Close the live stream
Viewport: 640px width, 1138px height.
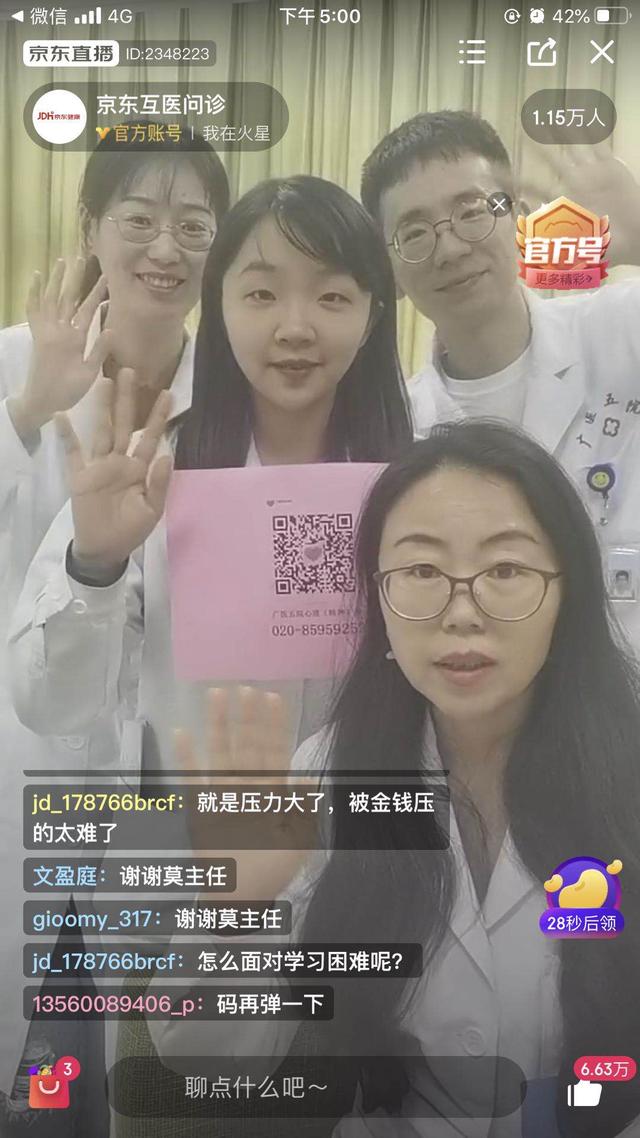[601, 52]
